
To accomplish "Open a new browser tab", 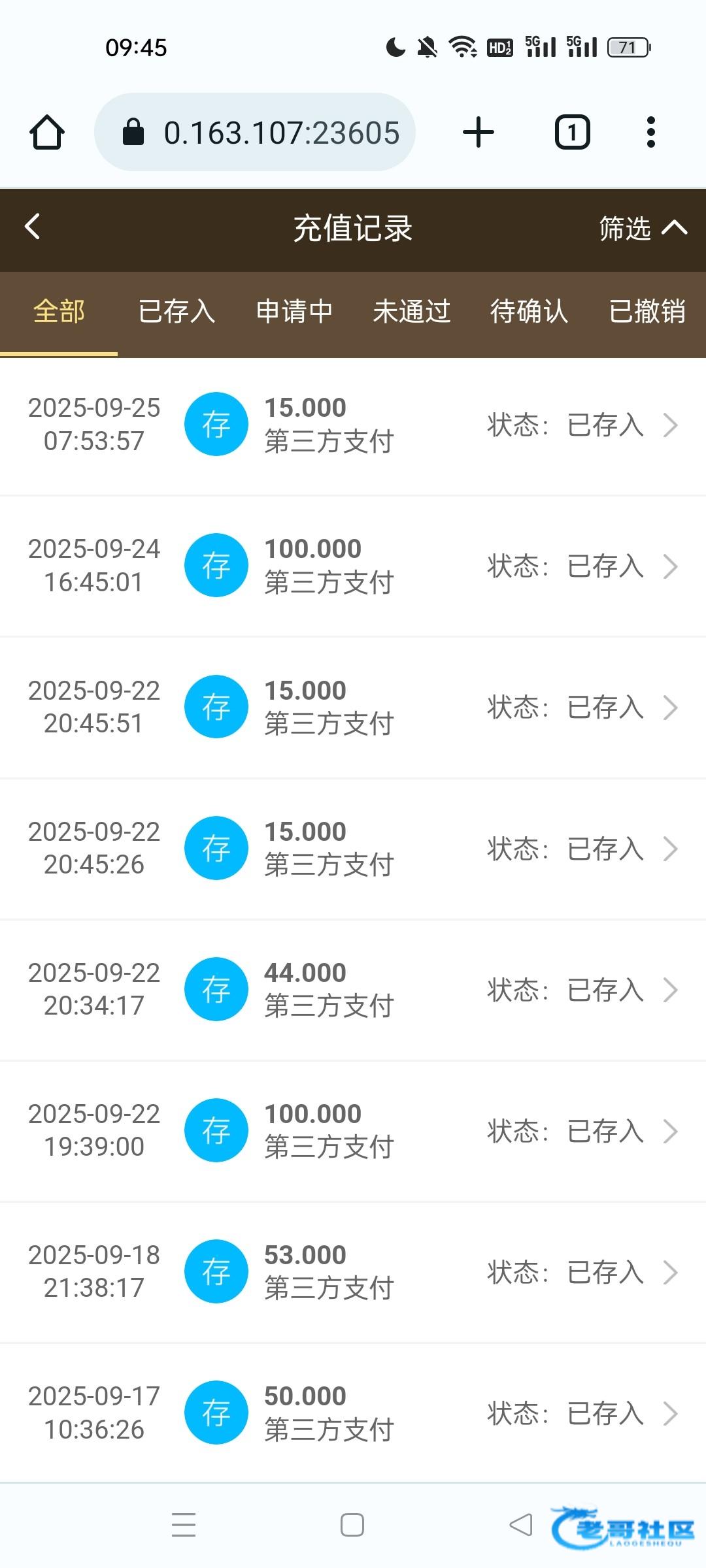I will coord(479,133).
